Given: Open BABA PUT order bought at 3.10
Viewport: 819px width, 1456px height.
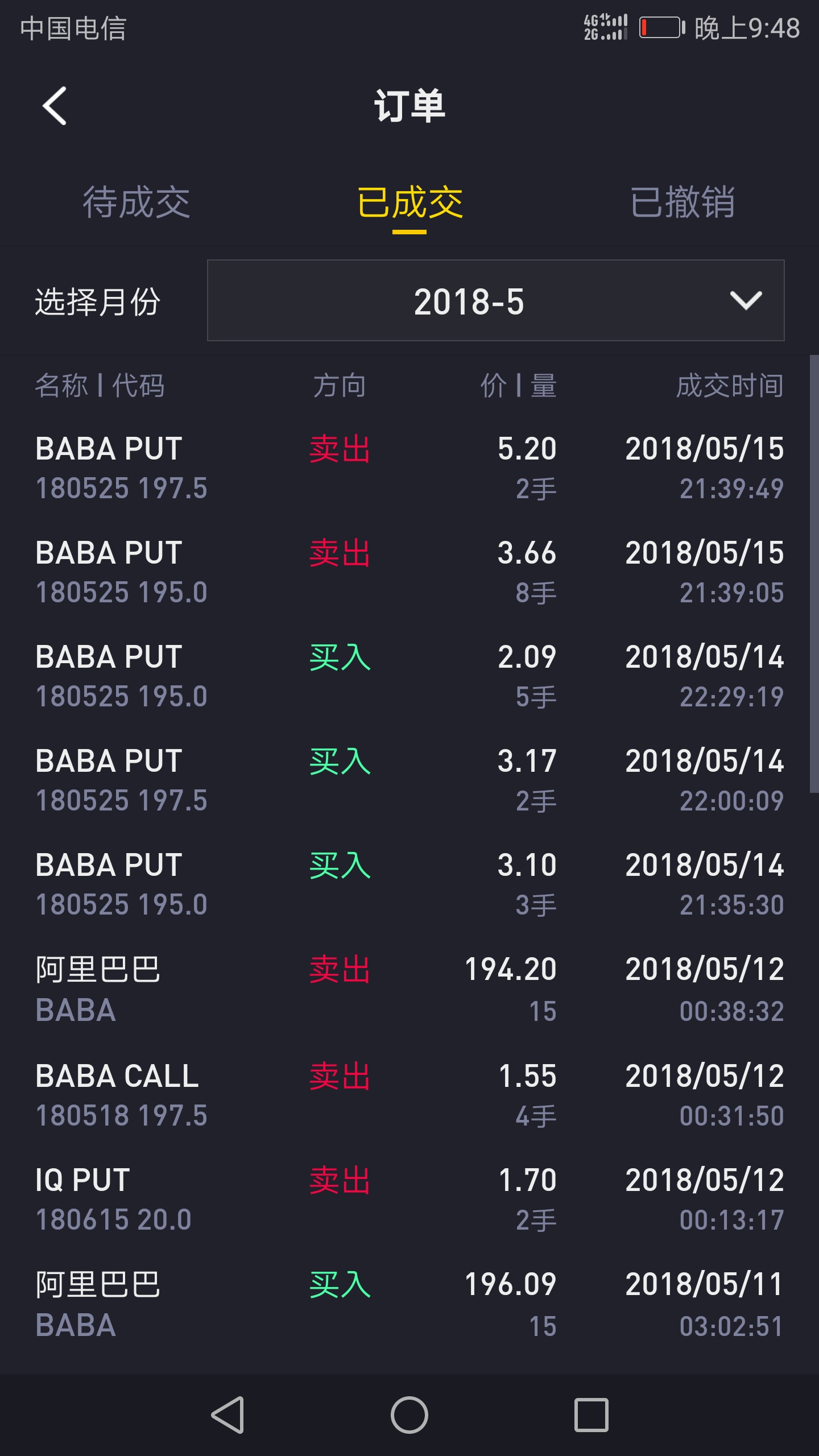Looking at the screenshot, I should pos(409,884).
